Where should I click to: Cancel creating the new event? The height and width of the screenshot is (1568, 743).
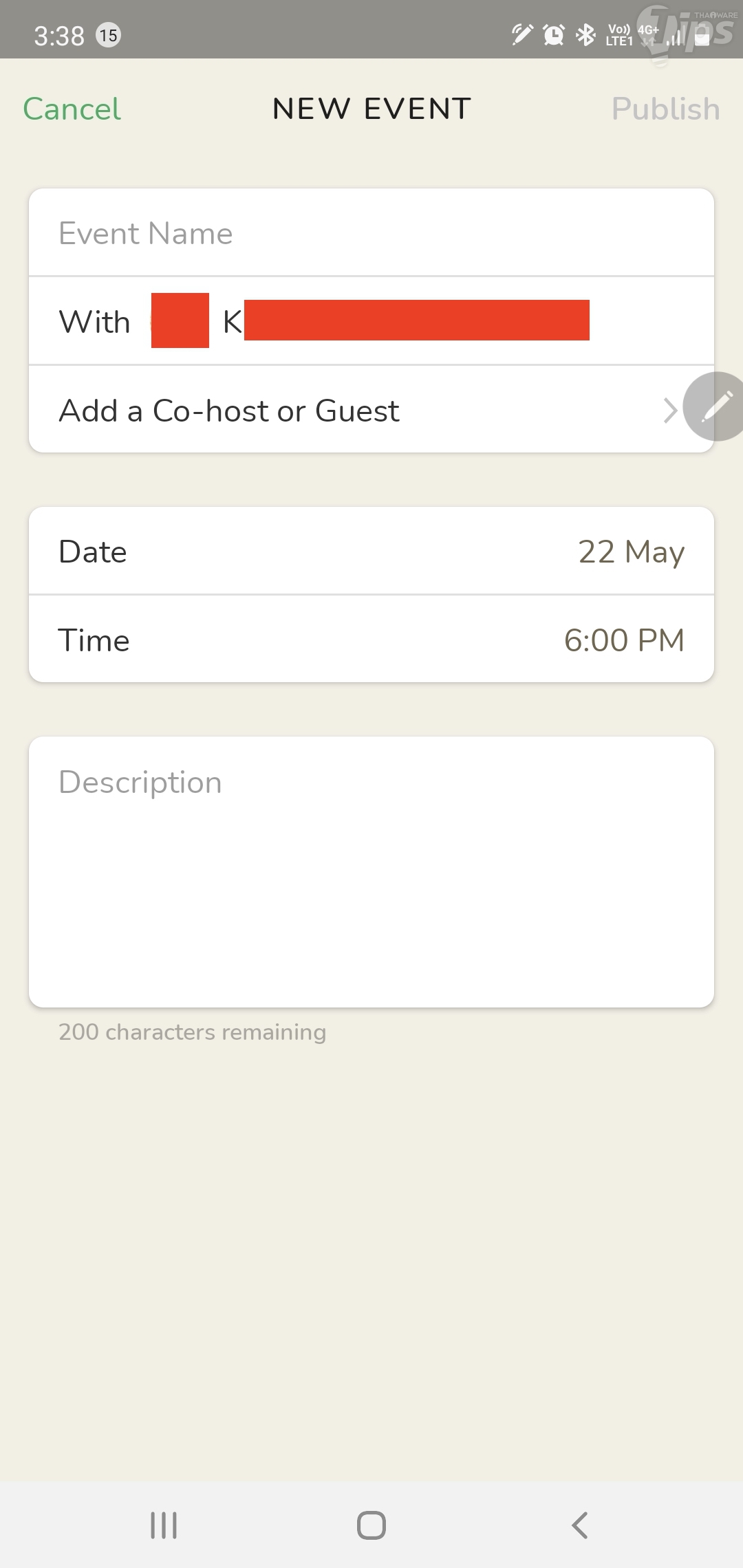(x=72, y=109)
